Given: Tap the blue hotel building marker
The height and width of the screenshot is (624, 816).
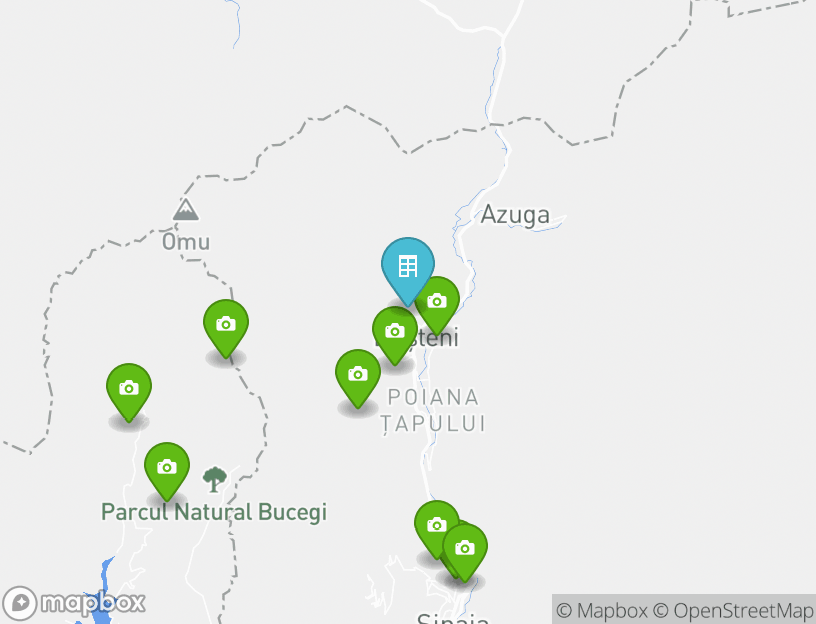Looking at the screenshot, I should click(x=407, y=267).
